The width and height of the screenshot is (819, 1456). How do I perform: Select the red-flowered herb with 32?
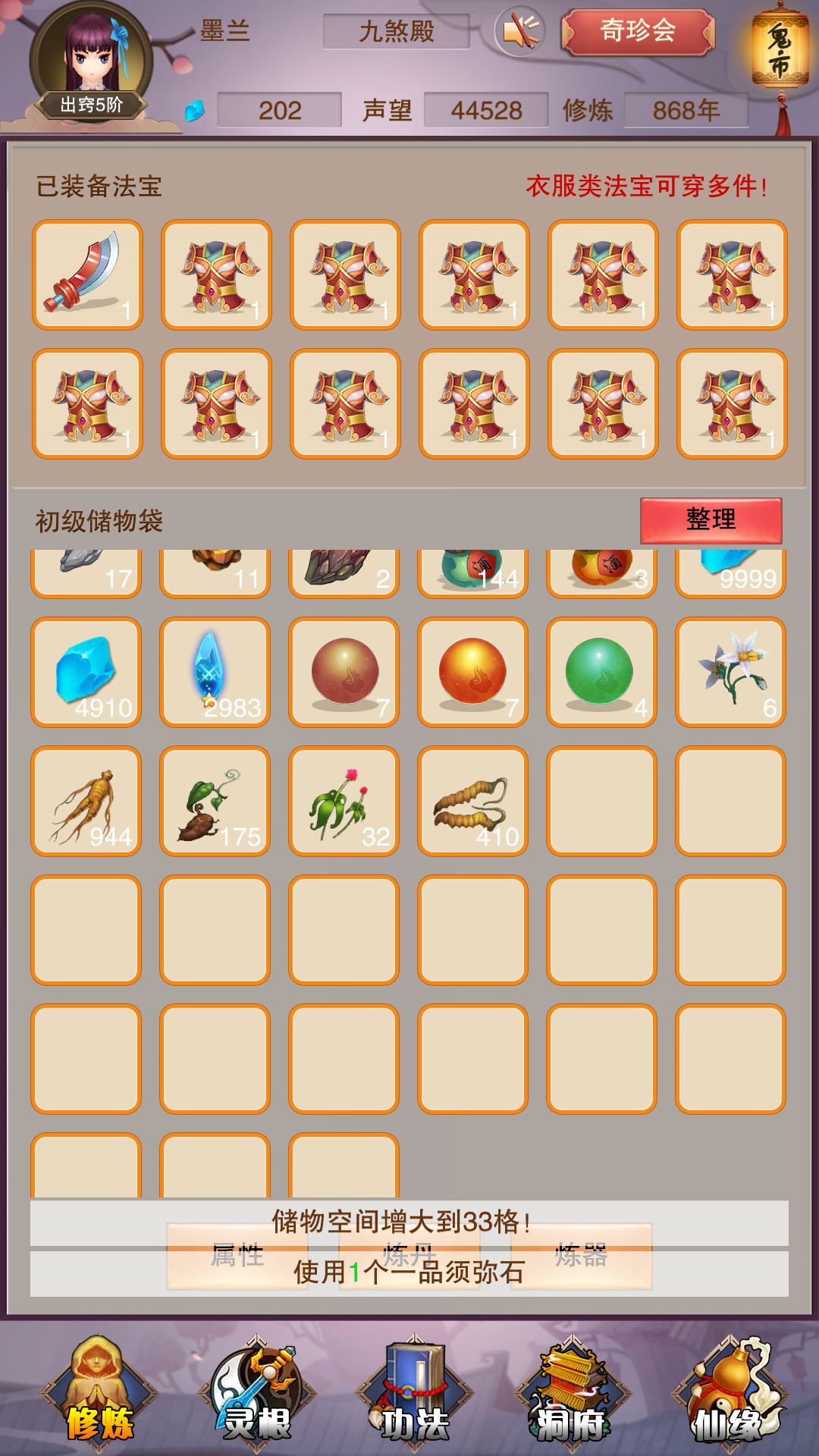click(x=344, y=801)
